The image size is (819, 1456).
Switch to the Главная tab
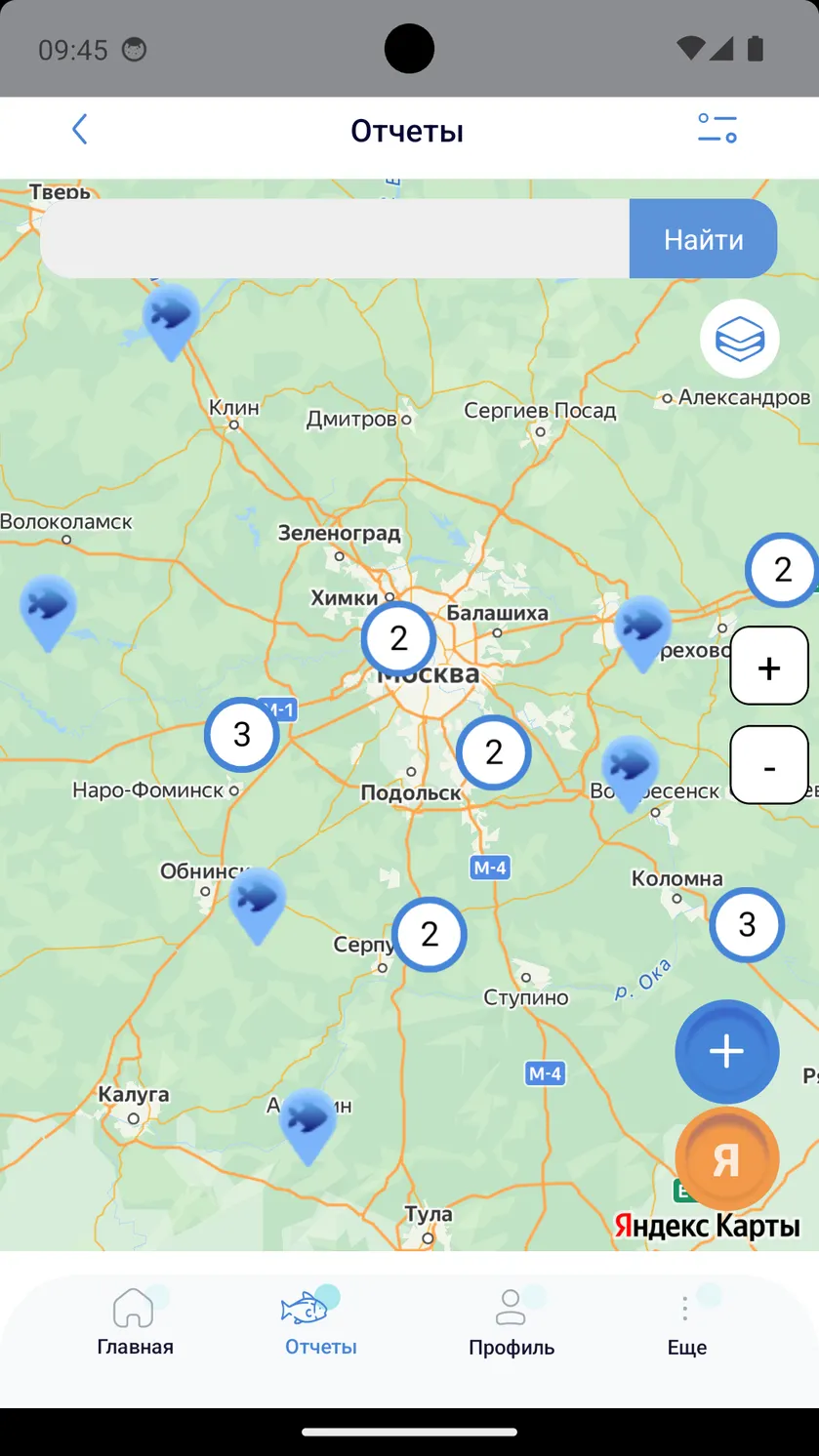tap(135, 1323)
